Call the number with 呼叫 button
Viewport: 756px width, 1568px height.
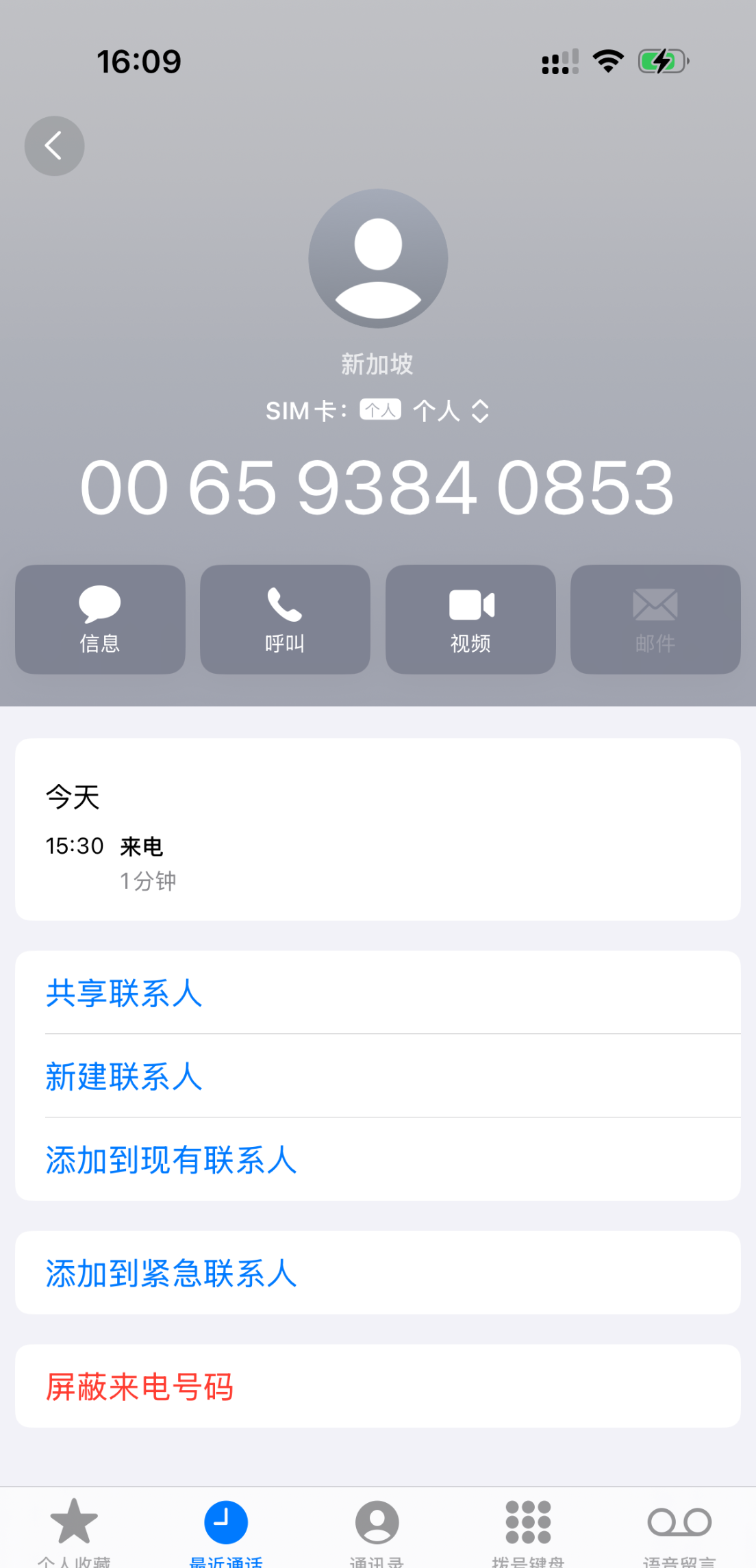coord(285,619)
